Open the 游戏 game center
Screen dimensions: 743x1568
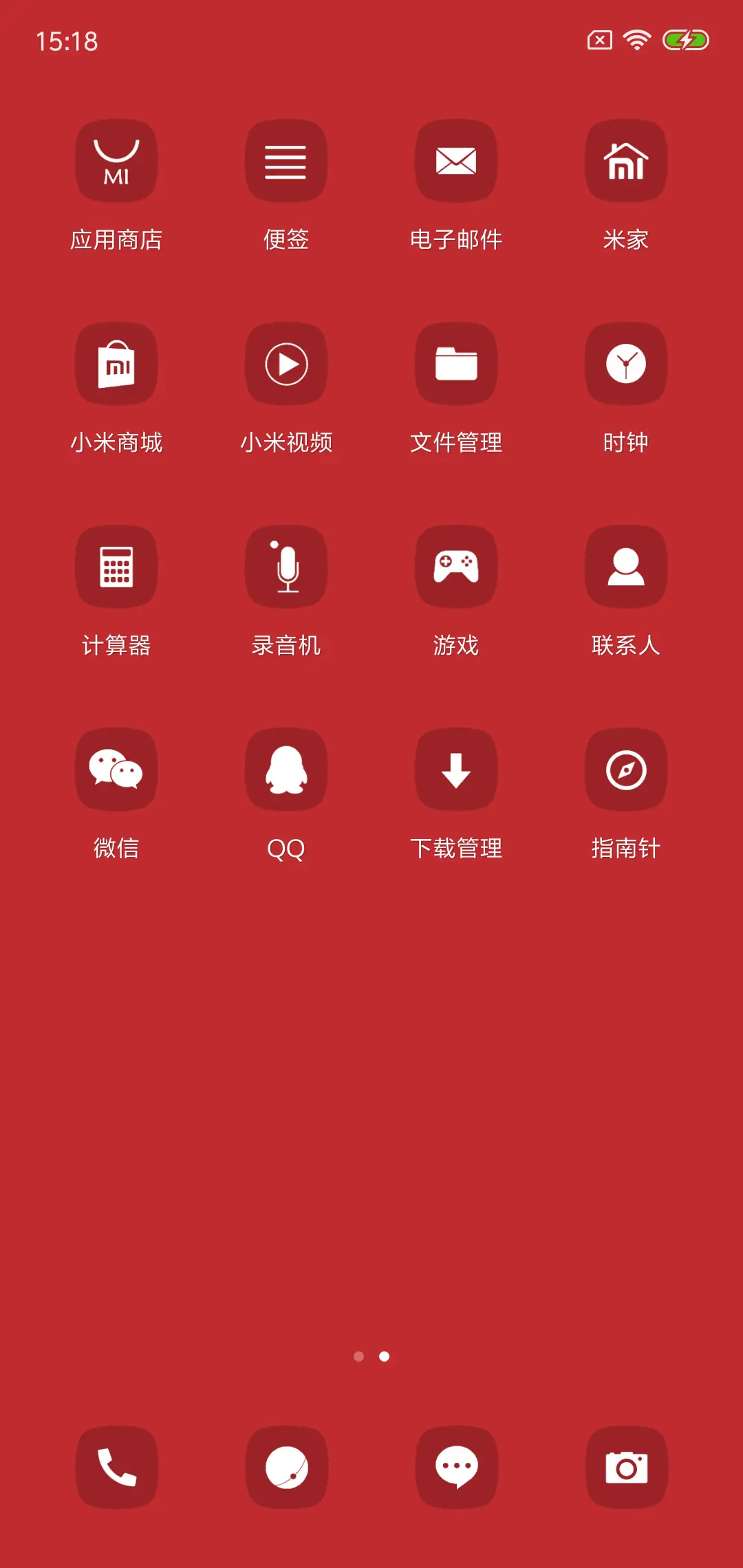[x=455, y=566]
